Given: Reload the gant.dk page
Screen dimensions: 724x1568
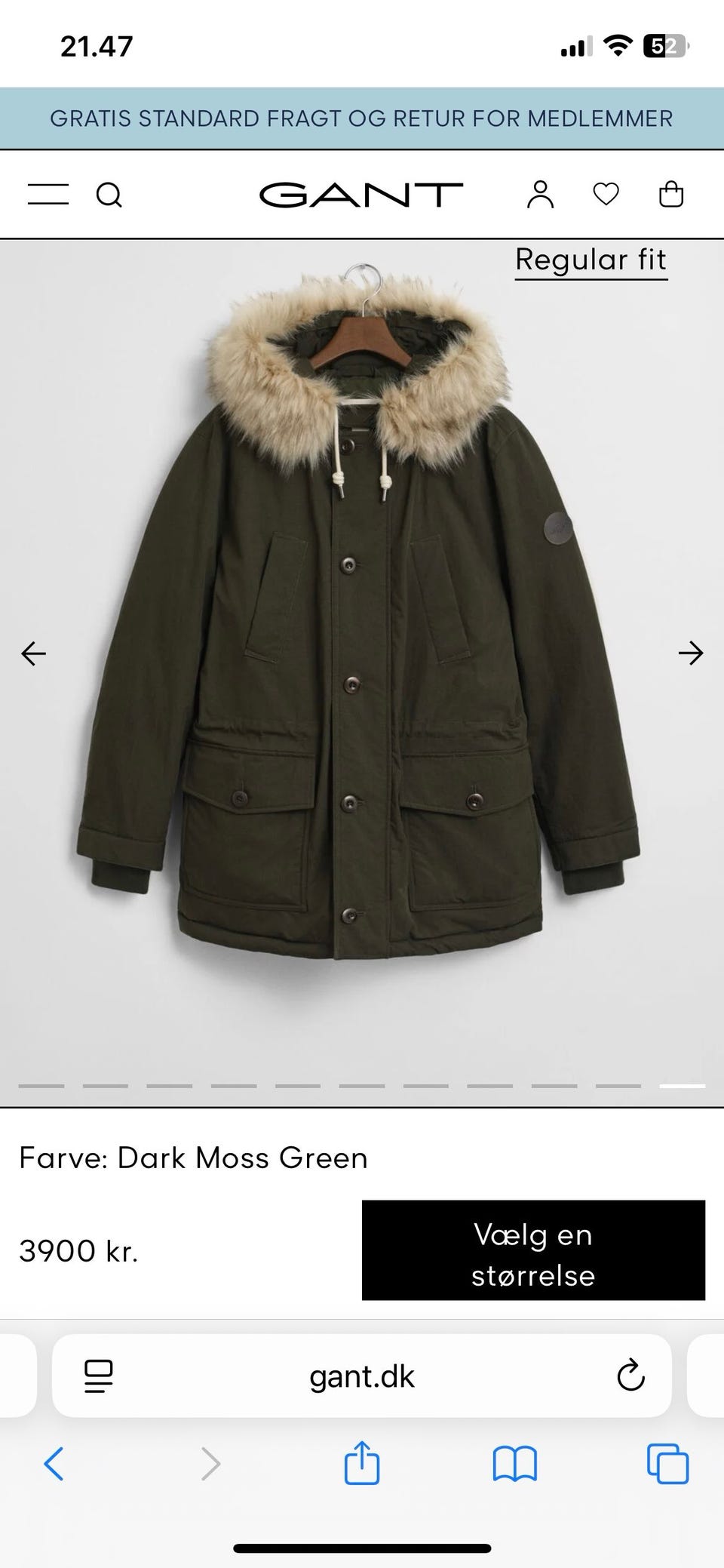Looking at the screenshot, I should coord(630,1376).
